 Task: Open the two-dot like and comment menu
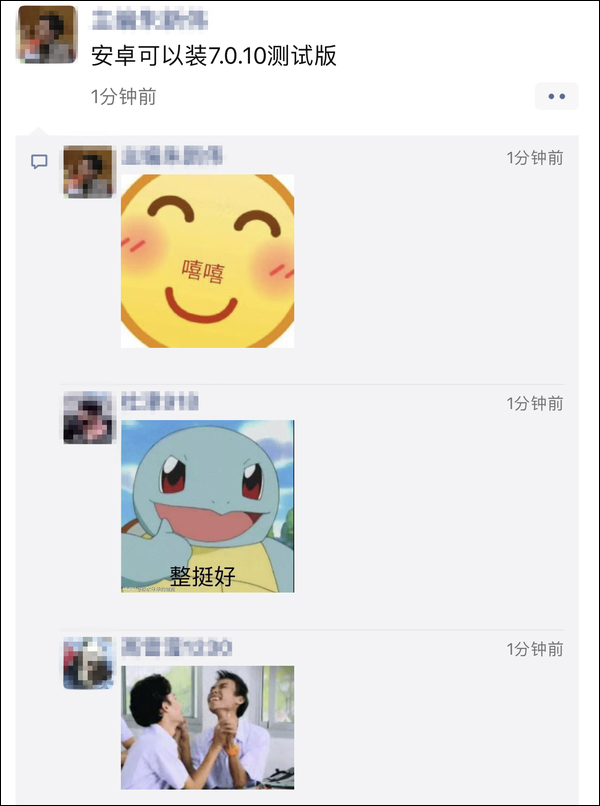(556, 97)
